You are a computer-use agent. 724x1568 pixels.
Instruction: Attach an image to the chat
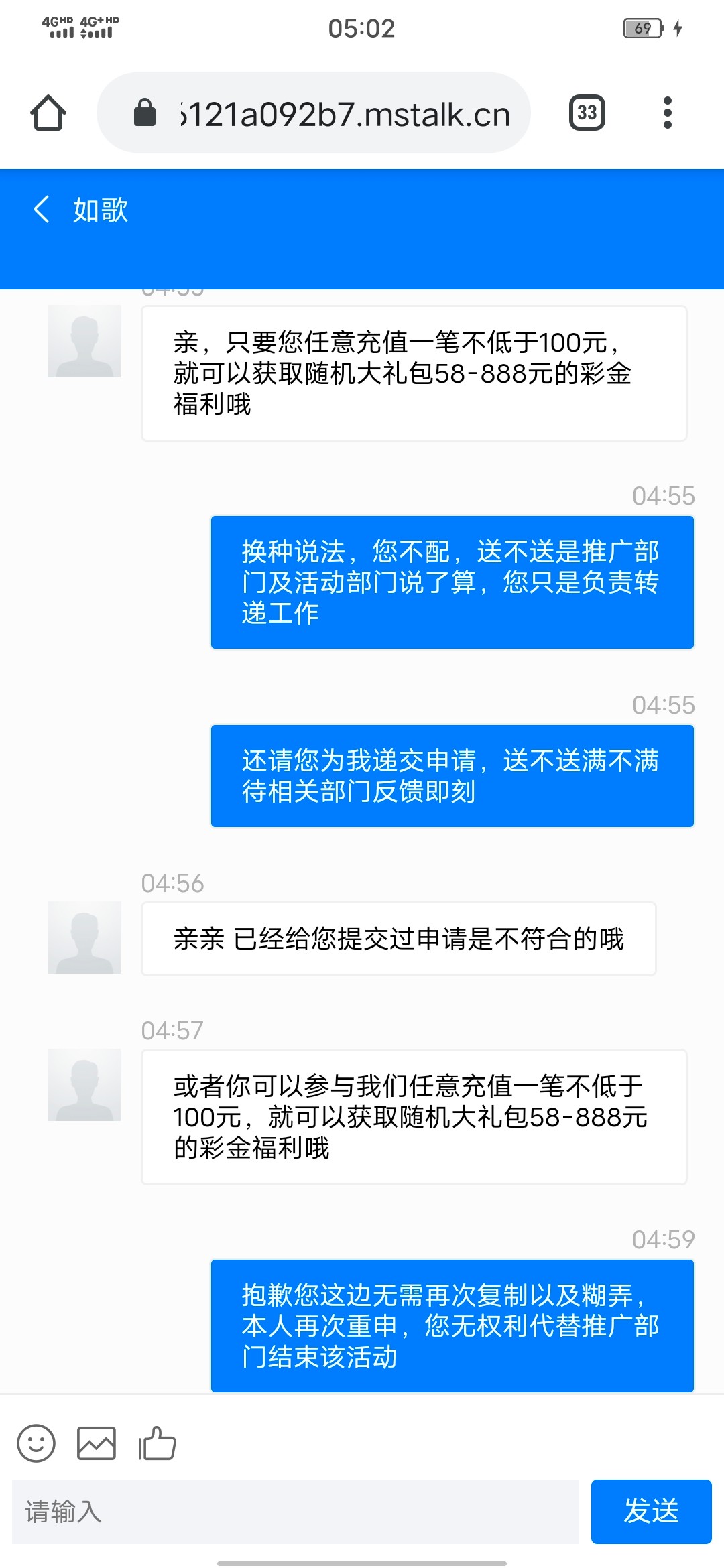click(97, 1443)
